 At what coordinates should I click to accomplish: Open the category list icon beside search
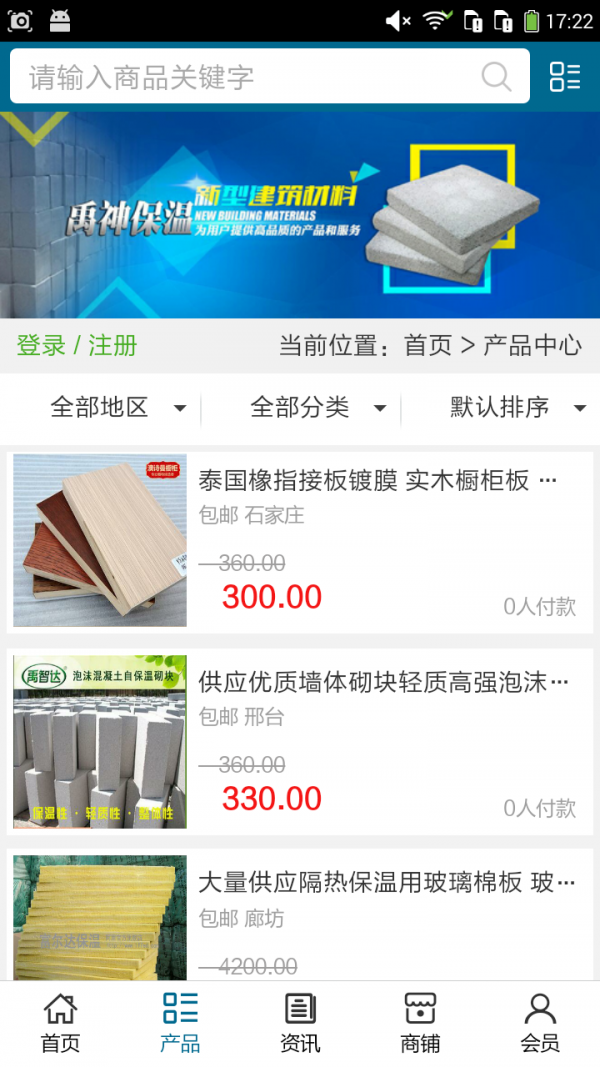coord(565,77)
